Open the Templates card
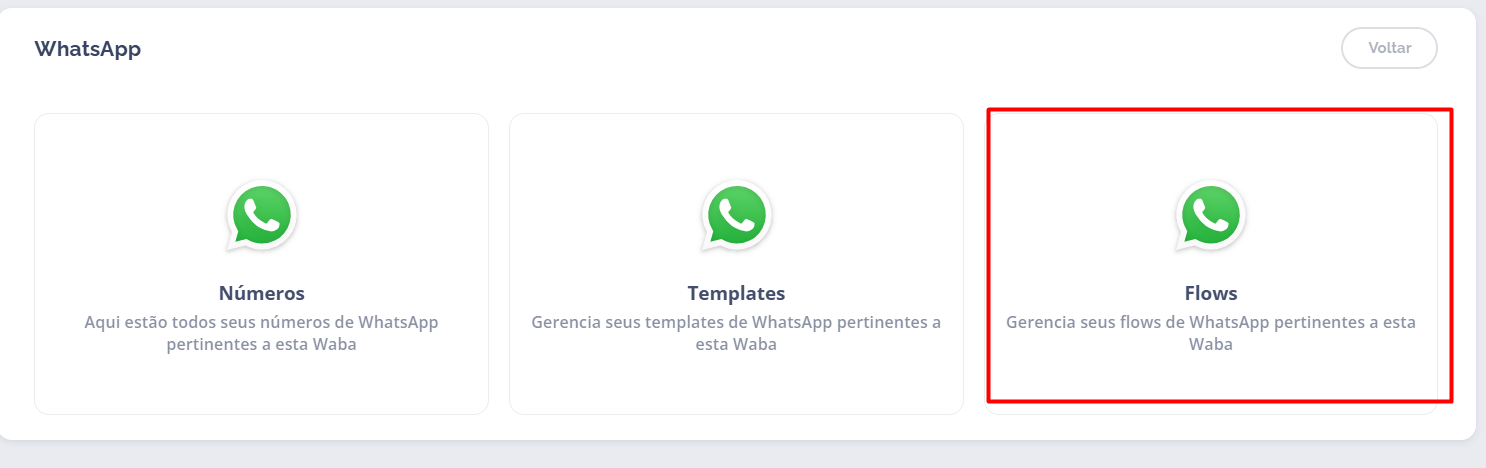1486x468 pixels. (736, 264)
